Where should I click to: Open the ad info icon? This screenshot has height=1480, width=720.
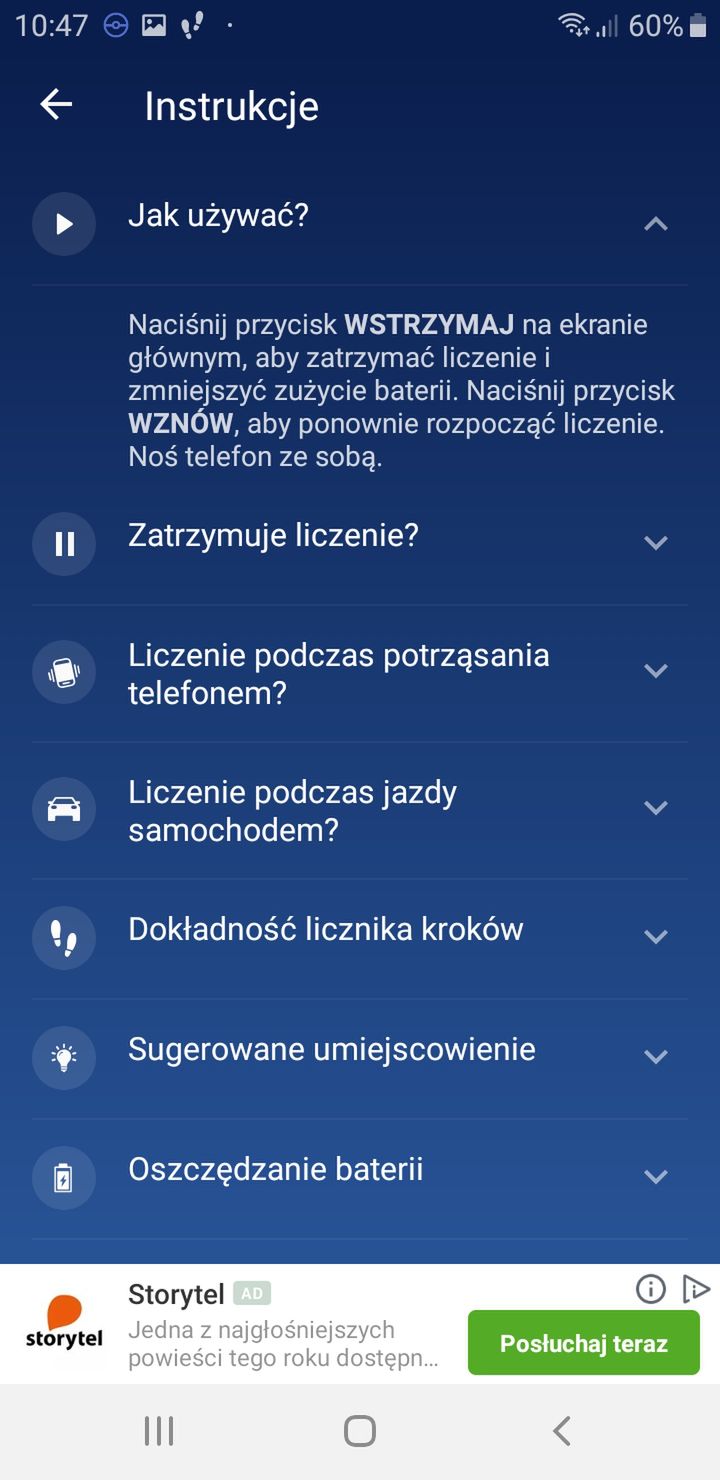[x=651, y=1289]
